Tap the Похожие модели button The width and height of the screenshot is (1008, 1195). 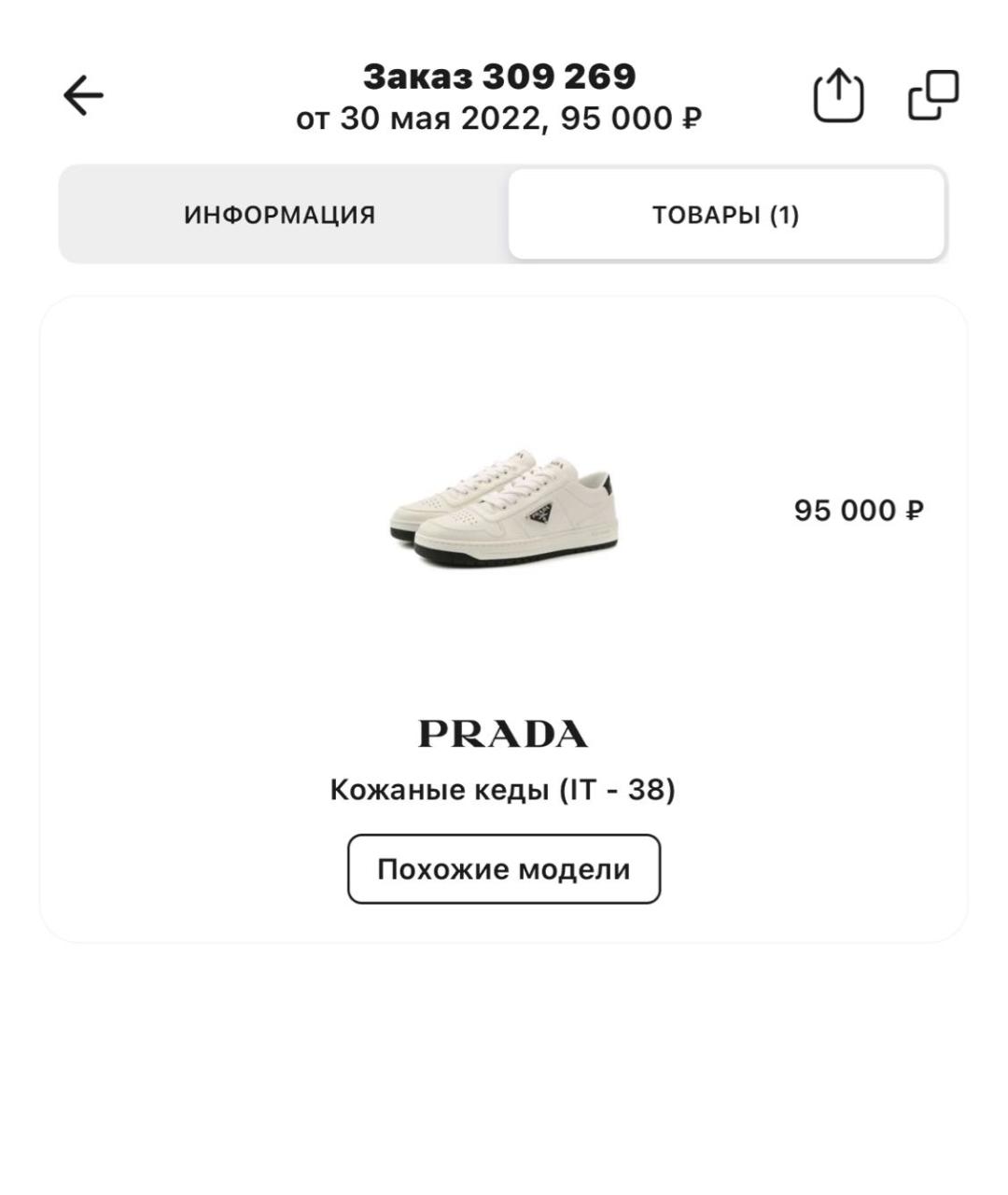(504, 868)
